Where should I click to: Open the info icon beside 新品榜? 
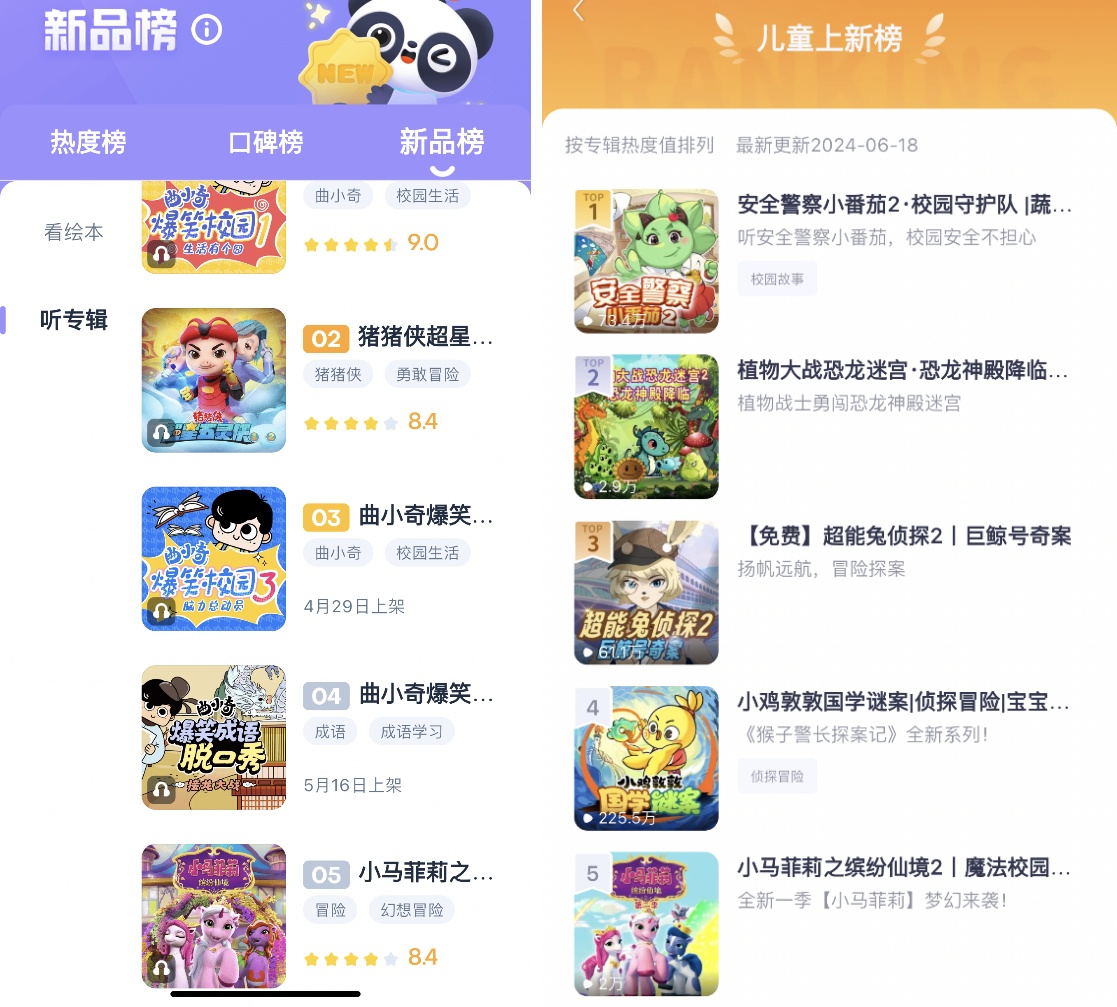pyautogui.click(x=207, y=31)
